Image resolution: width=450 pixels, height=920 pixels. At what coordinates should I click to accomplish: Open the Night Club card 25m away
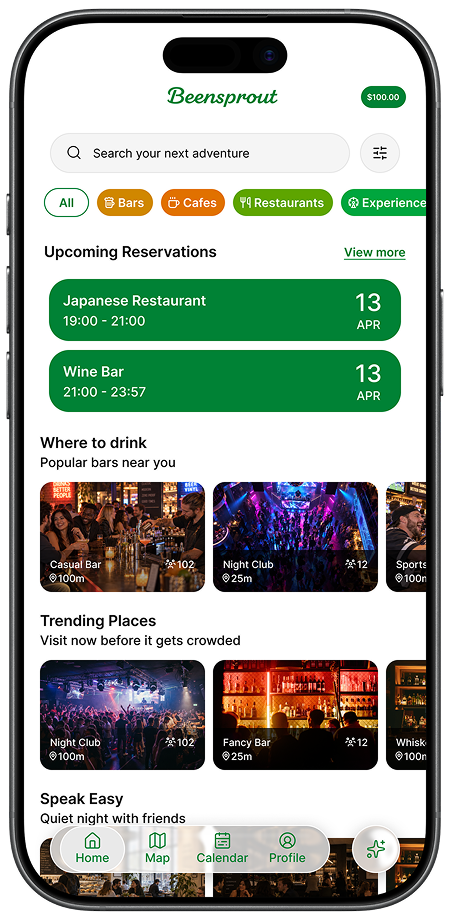pos(295,537)
